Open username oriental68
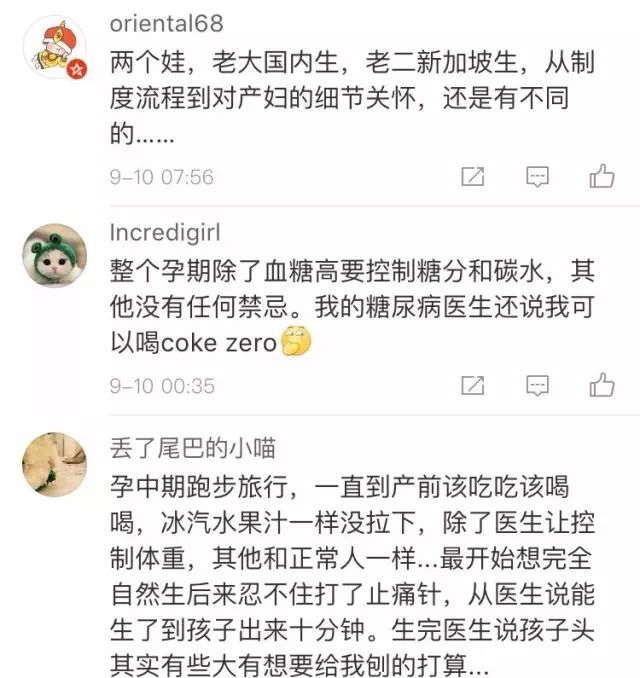Image resolution: width=640 pixels, height=678 pixels. click(x=166, y=23)
